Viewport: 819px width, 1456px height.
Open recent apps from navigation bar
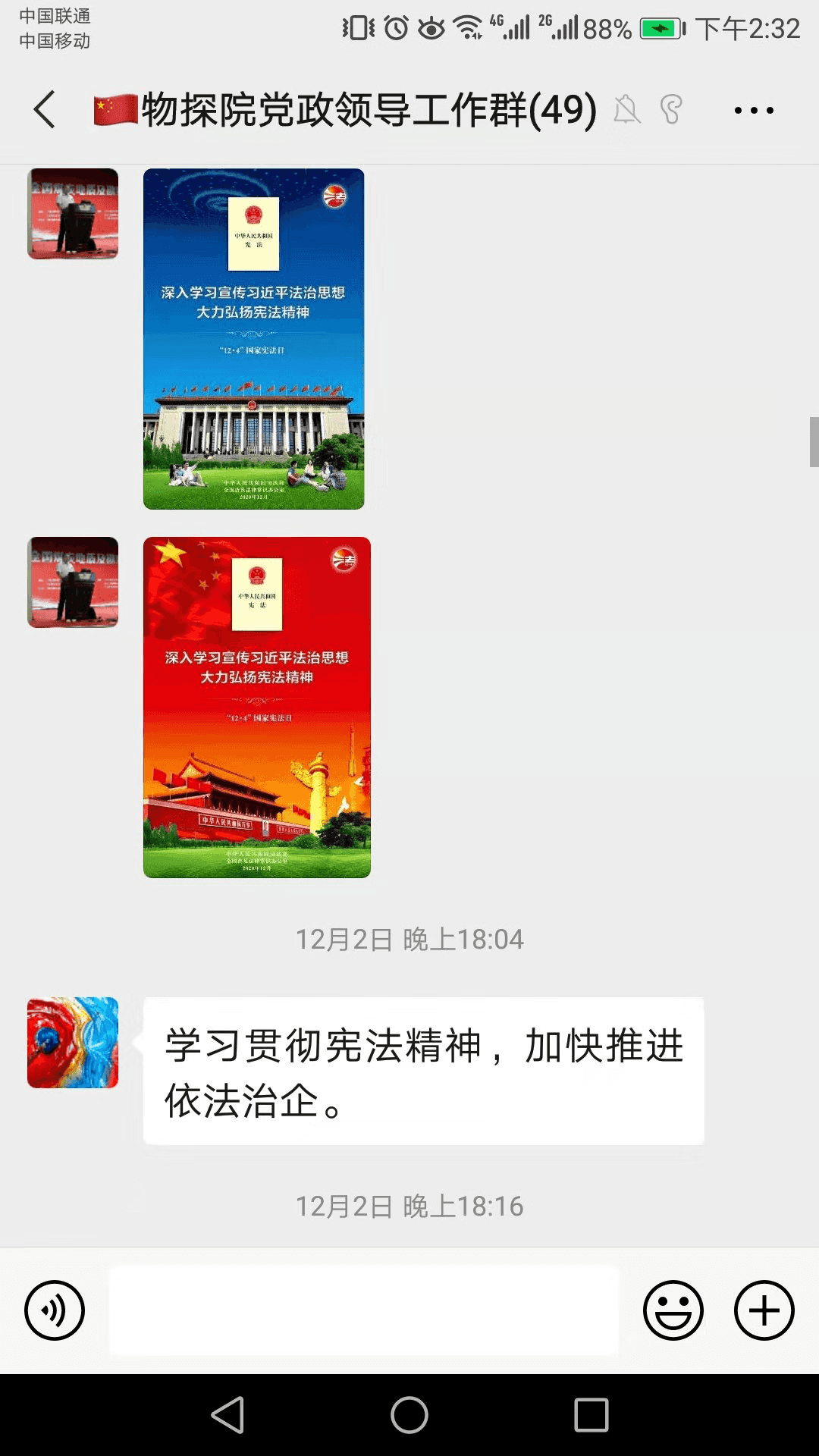click(x=591, y=1415)
